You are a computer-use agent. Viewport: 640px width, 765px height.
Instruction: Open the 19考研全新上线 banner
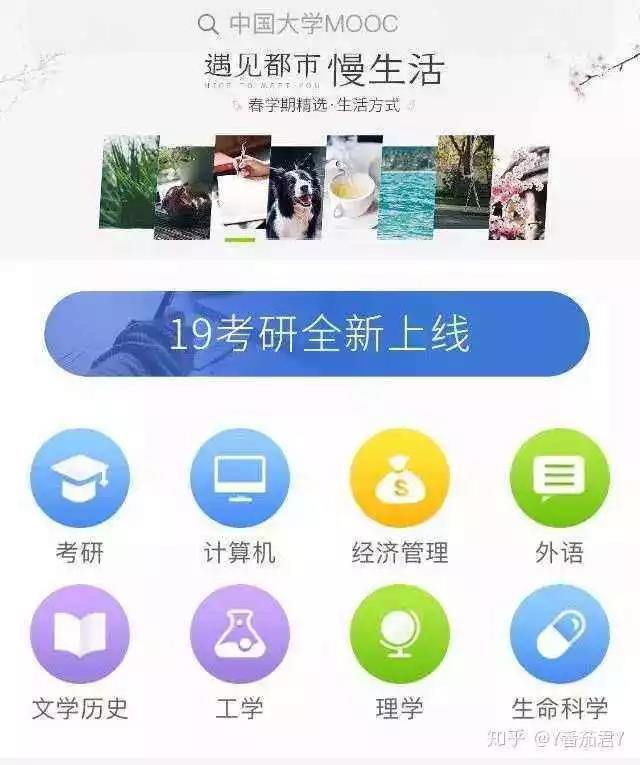(317, 334)
